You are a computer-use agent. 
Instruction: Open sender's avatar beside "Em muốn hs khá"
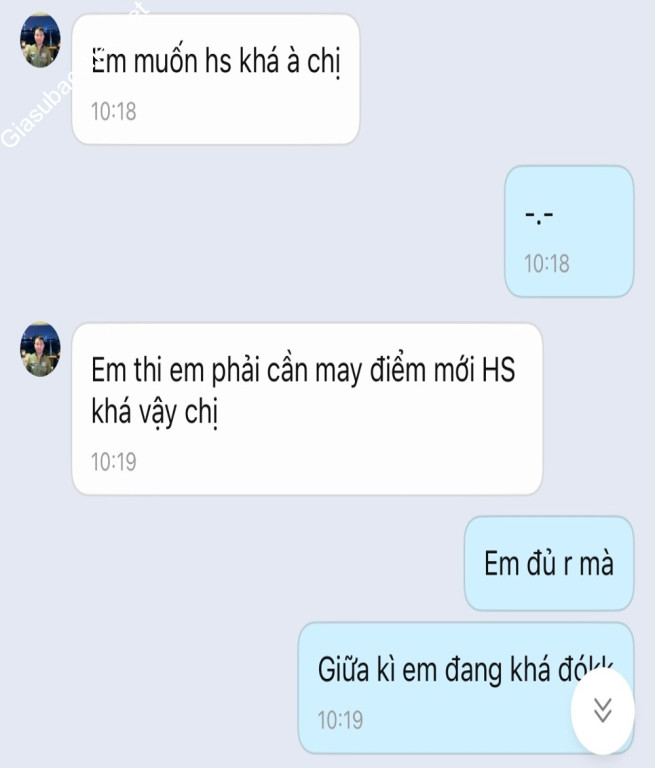point(40,40)
